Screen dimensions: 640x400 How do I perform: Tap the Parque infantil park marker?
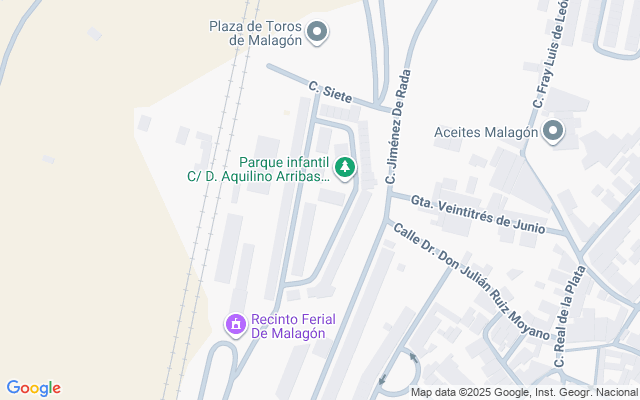click(x=345, y=168)
